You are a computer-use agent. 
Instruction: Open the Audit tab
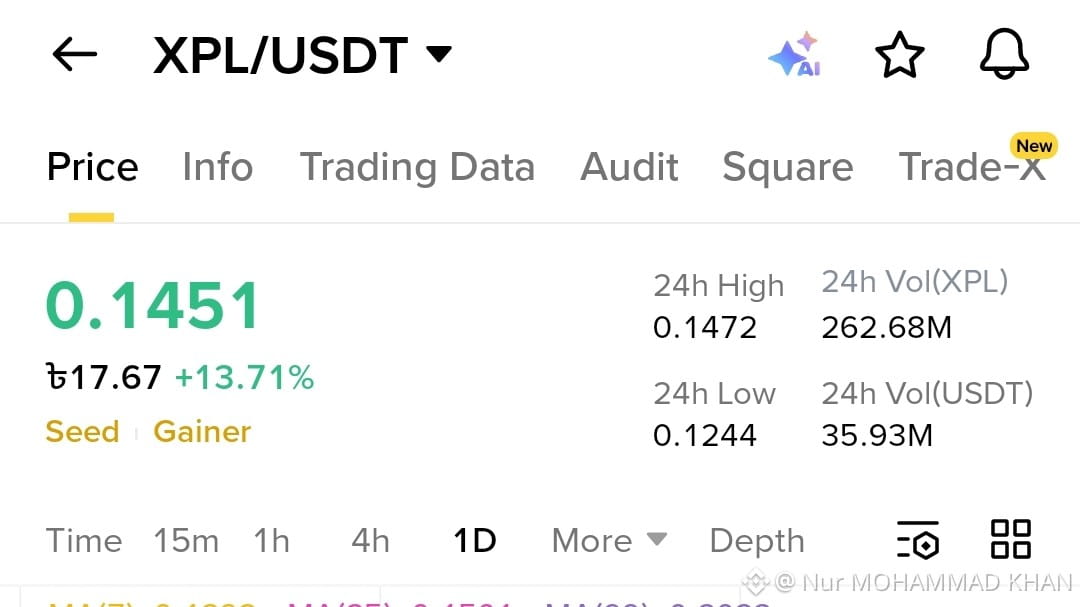(x=630, y=167)
